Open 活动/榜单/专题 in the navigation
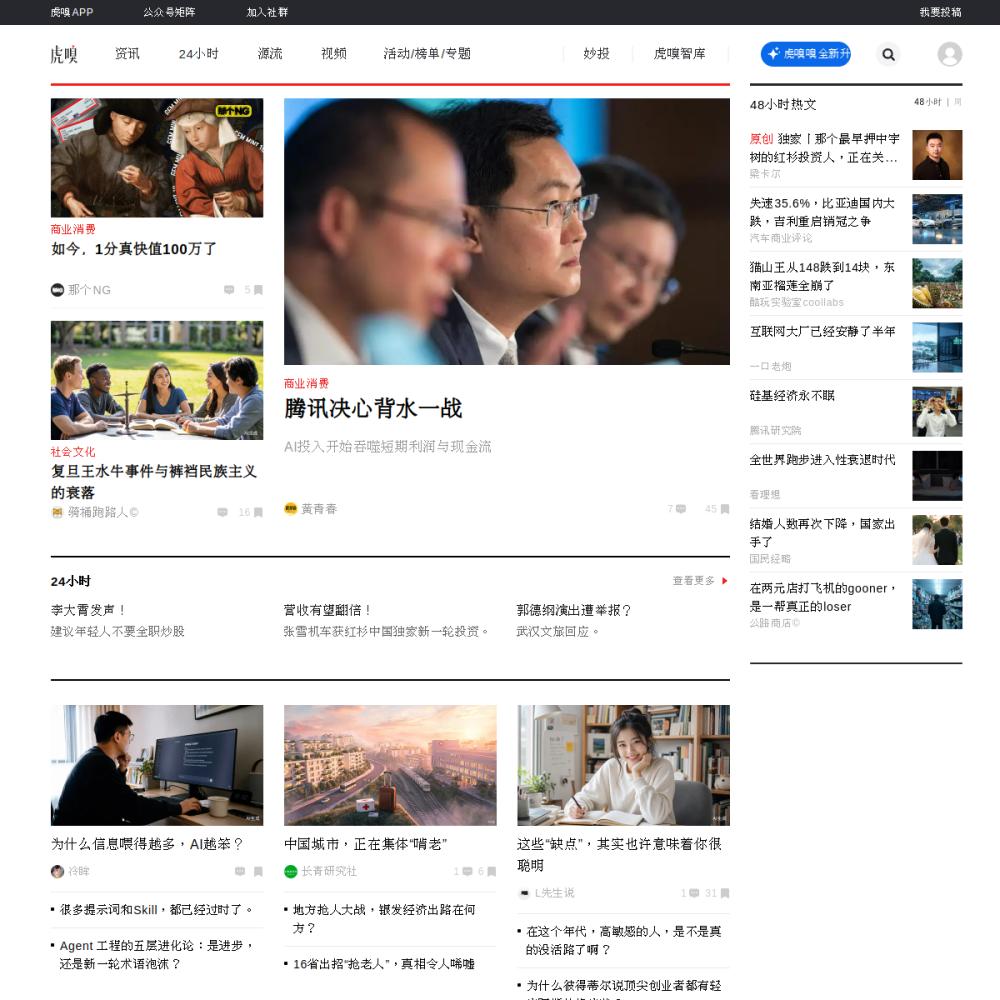This screenshot has height=1000, width=1000. pyautogui.click(x=427, y=54)
